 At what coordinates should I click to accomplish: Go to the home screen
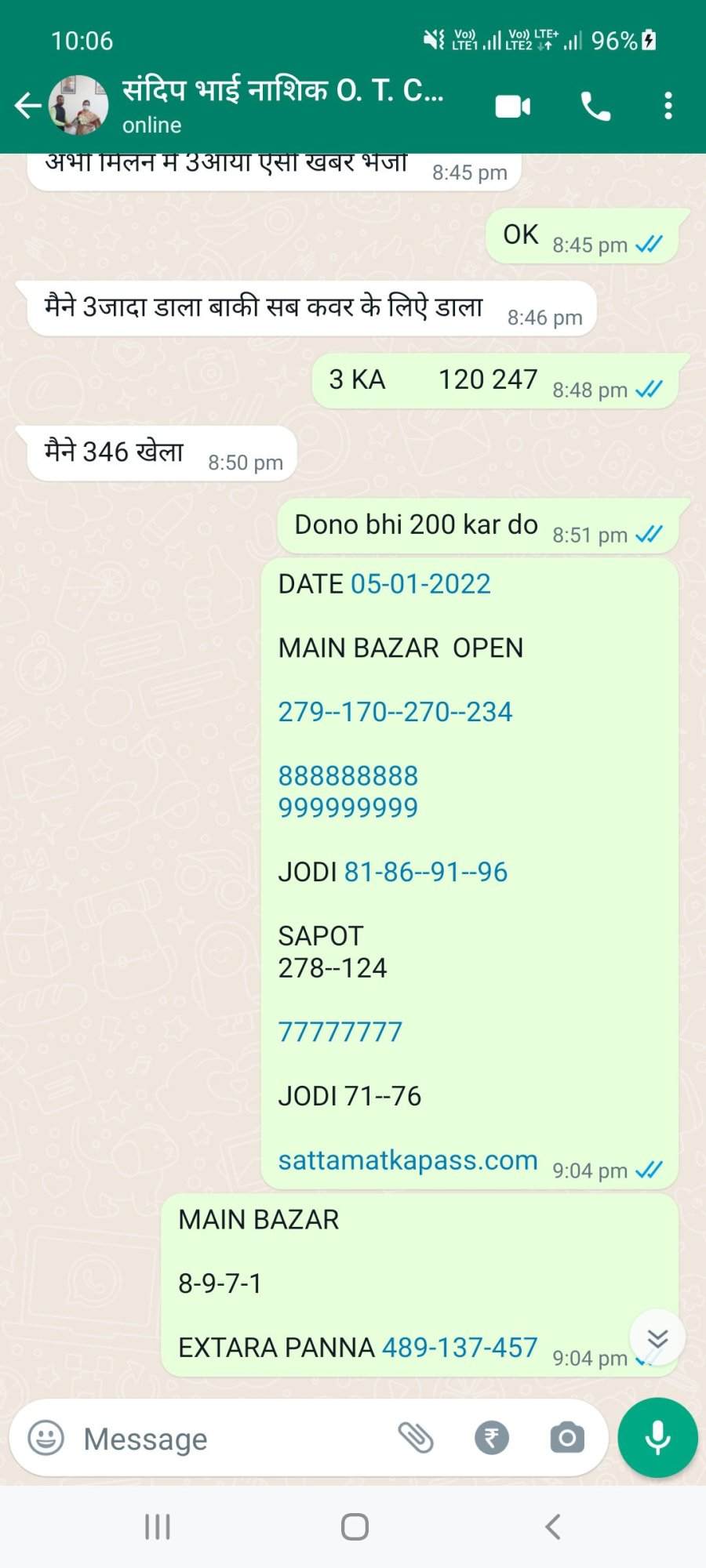coord(355,1527)
